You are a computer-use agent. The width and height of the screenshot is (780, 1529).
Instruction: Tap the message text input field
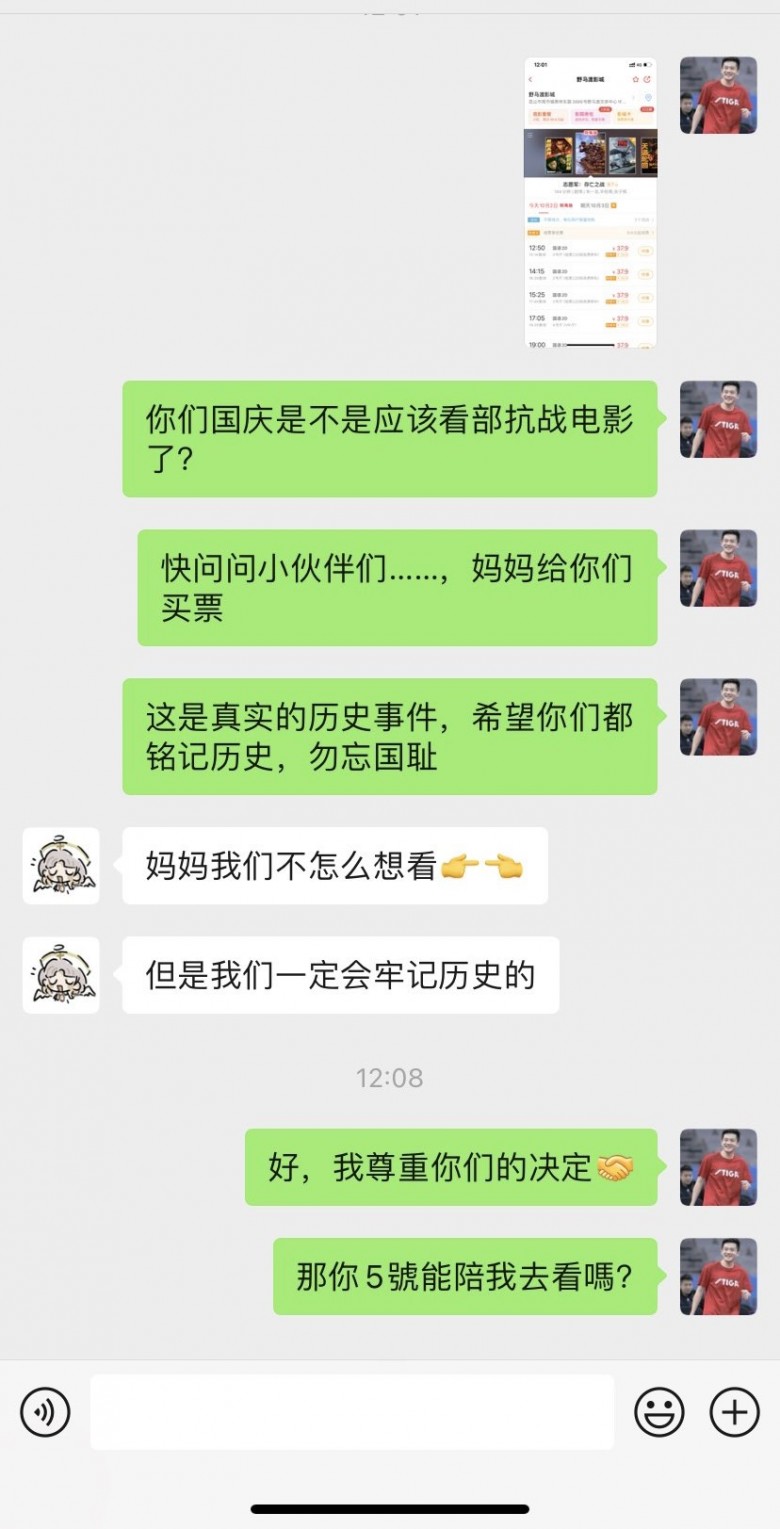coord(352,1412)
